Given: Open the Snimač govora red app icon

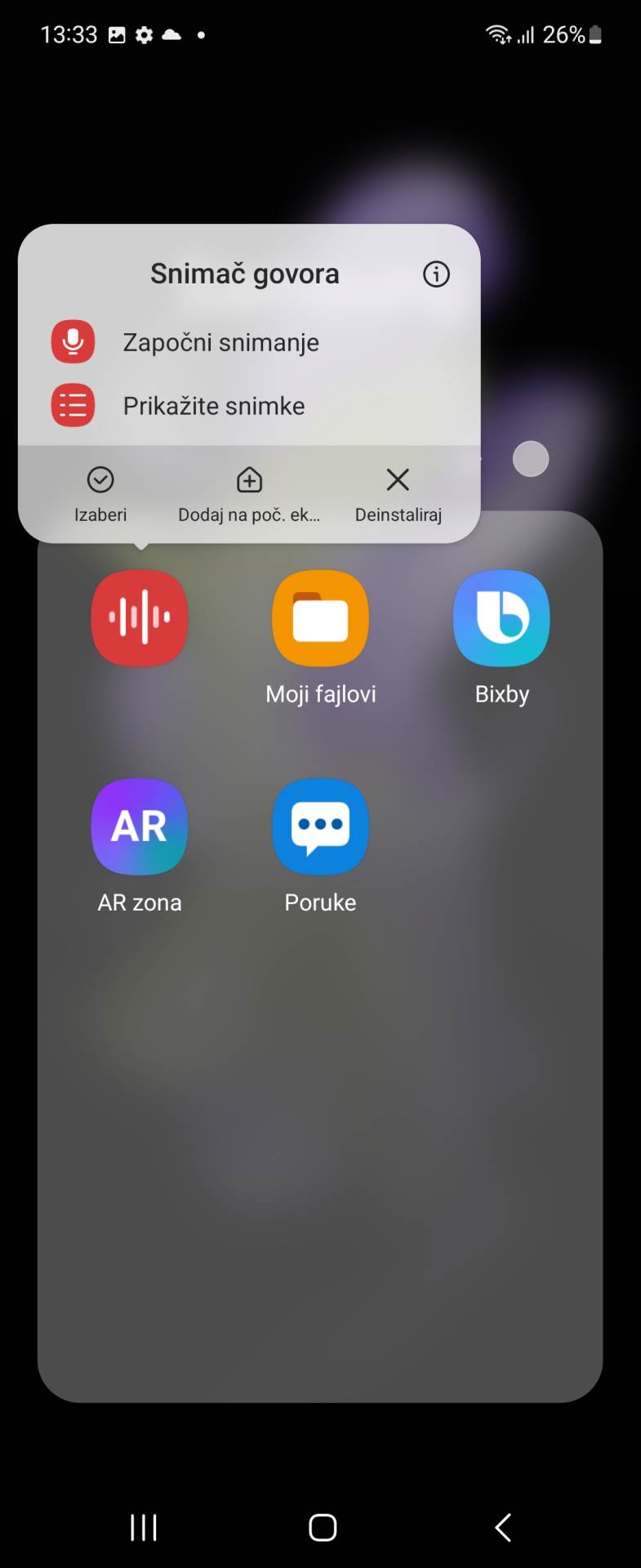Looking at the screenshot, I should pyautogui.click(x=140, y=618).
